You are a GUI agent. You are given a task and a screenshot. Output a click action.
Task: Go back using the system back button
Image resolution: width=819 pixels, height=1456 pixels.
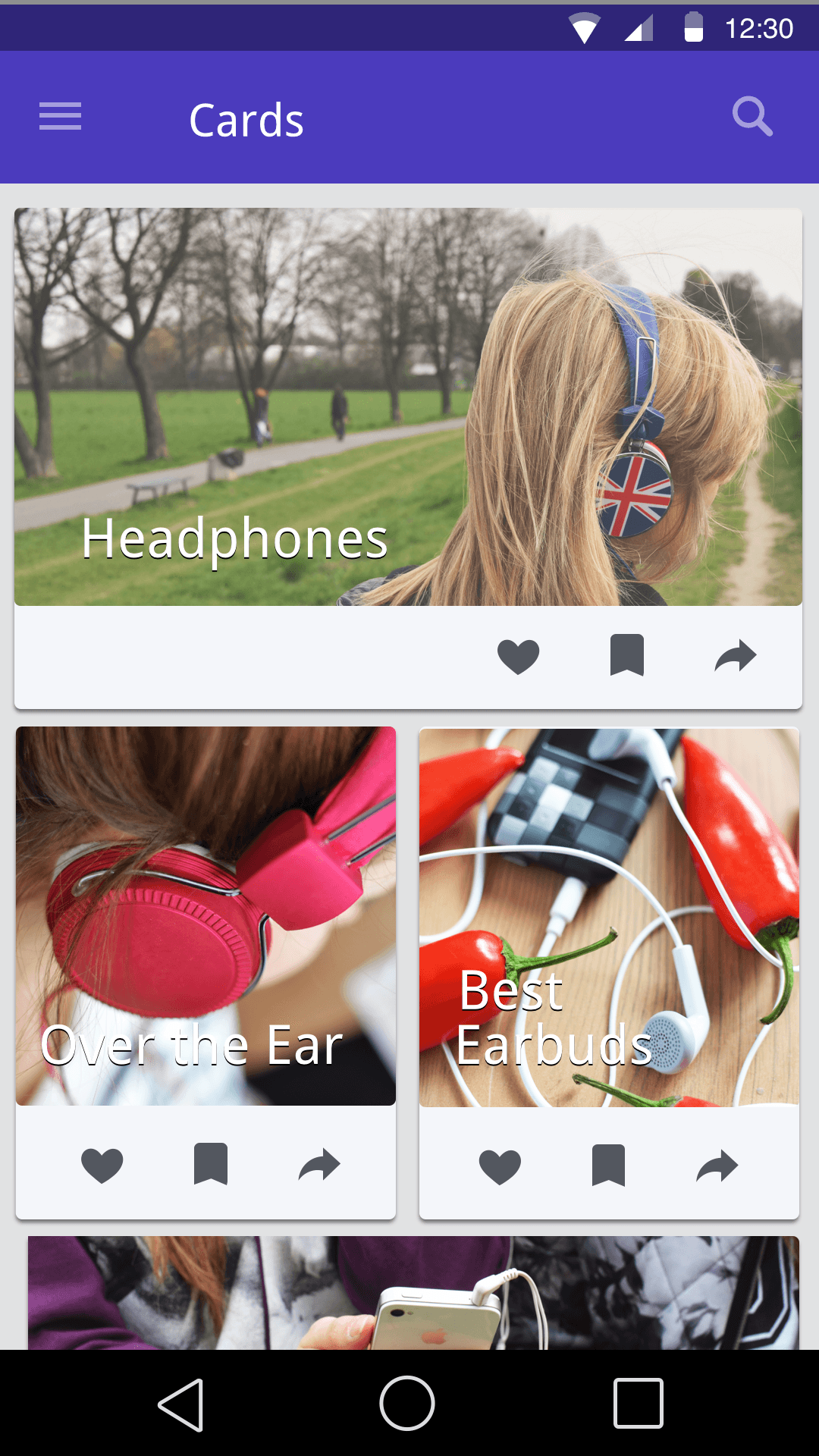pyautogui.click(x=180, y=1404)
